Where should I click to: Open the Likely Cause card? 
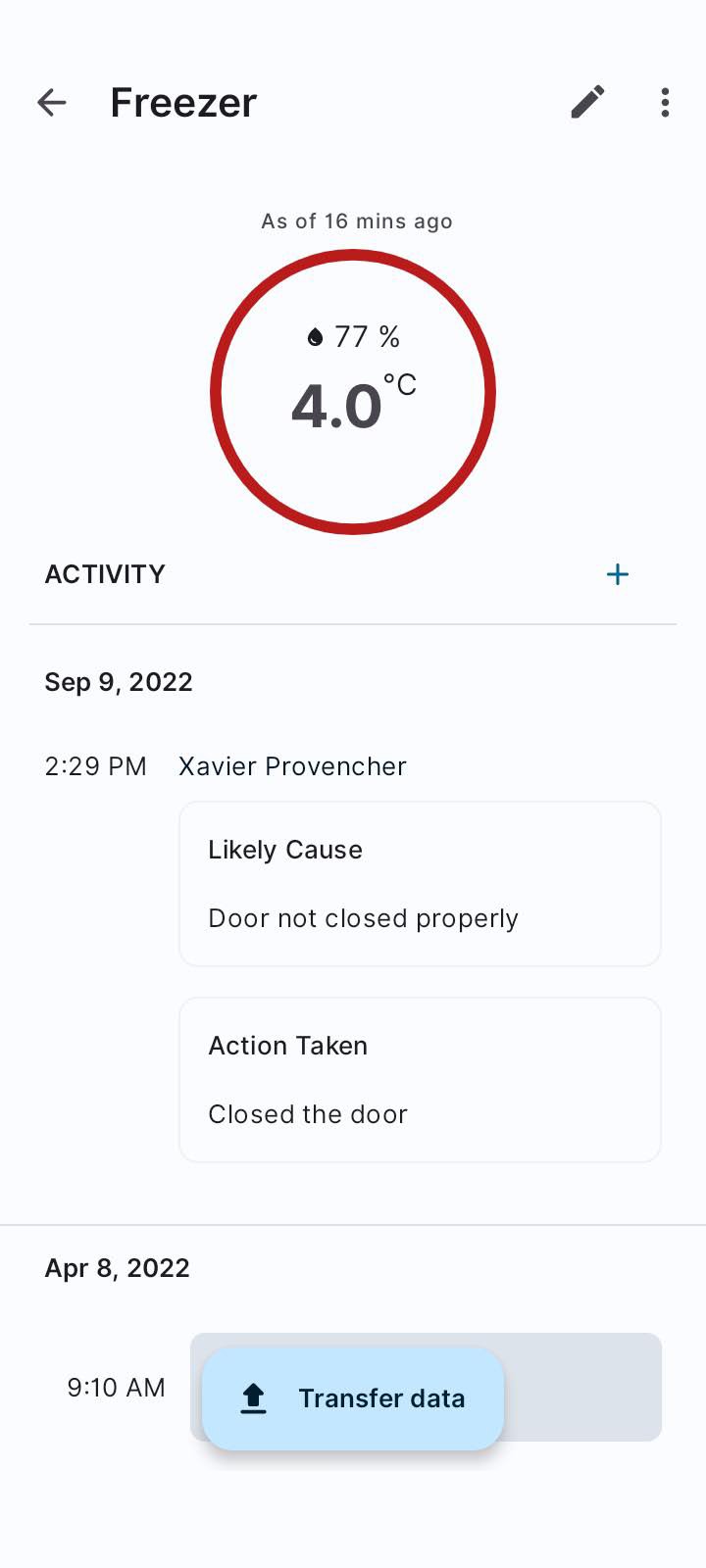click(x=420, y=883)
